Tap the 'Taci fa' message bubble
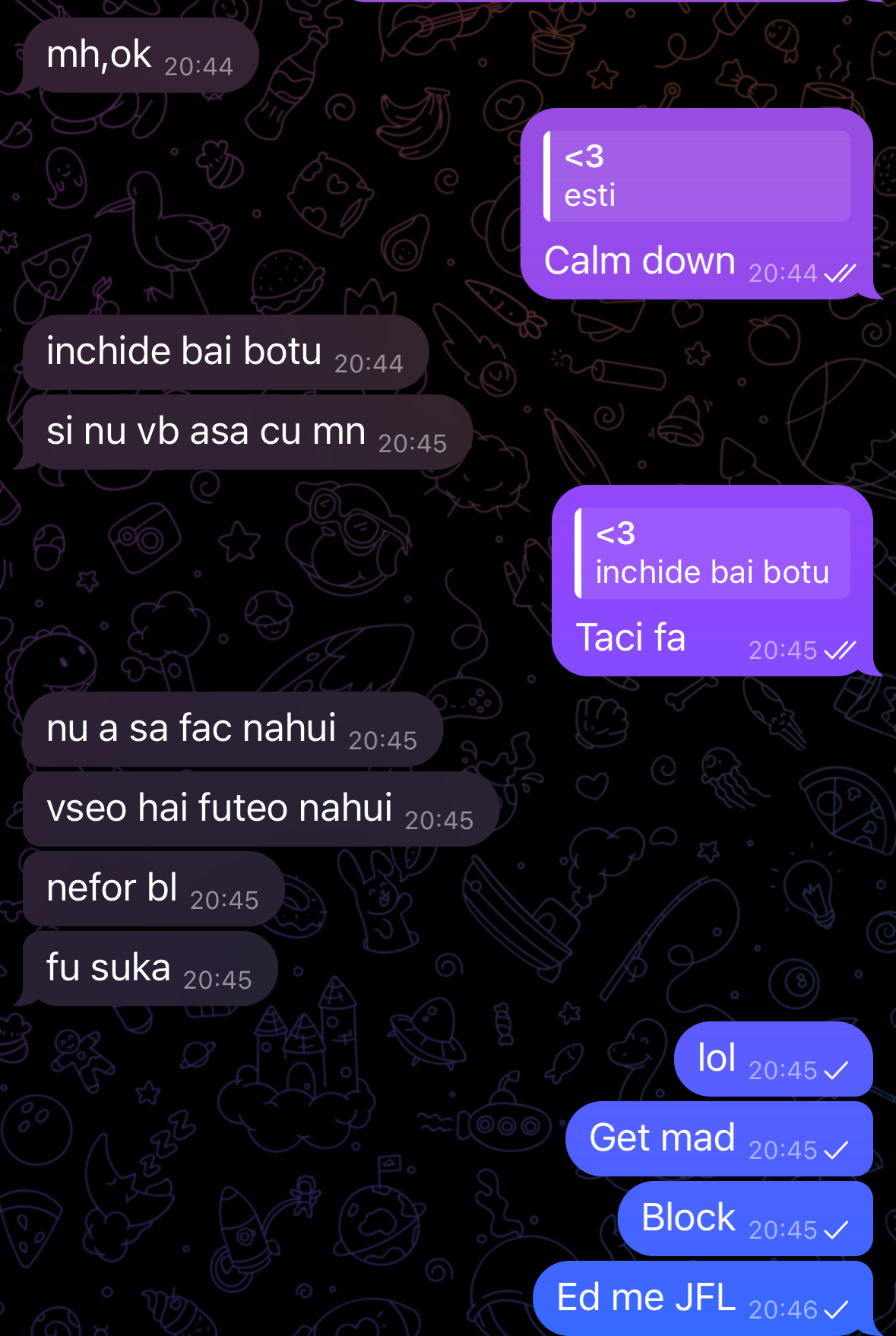896x1336 pixels. click(631, 638)
